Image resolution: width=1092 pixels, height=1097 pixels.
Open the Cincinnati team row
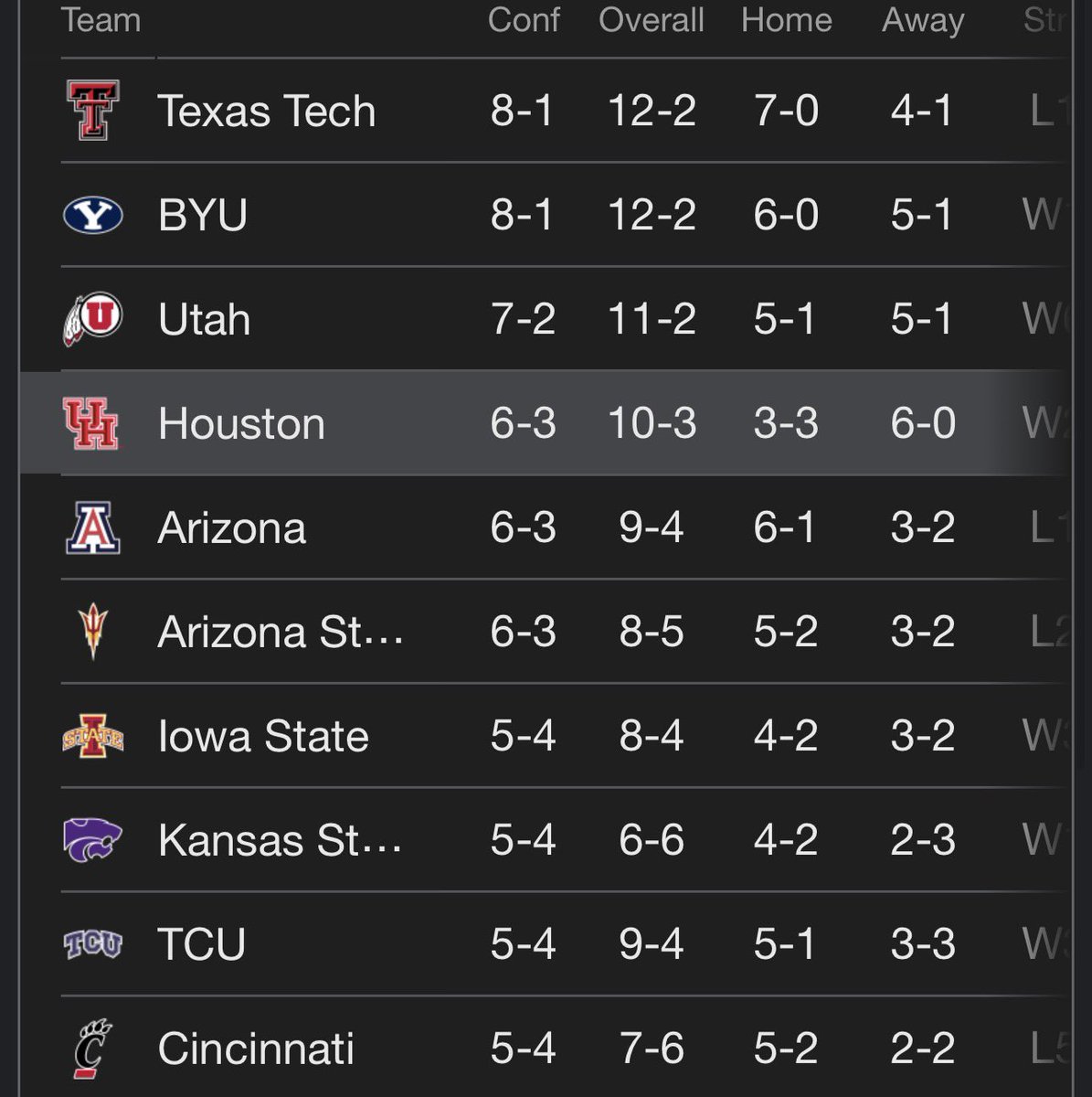[256, 1049]
